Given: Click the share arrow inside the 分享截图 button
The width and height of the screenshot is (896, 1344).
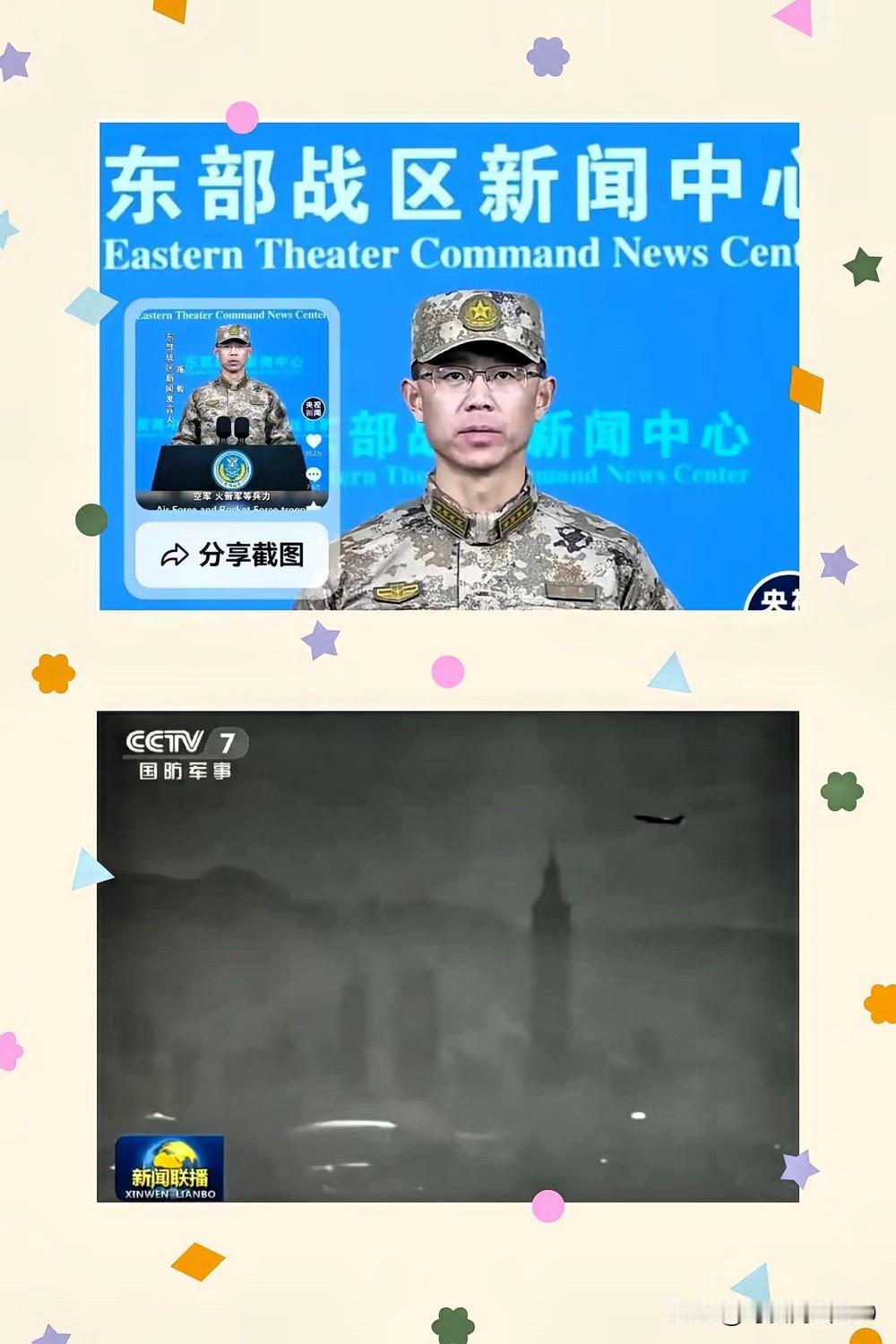Looking at the screenshot, I should click(176, 554).
